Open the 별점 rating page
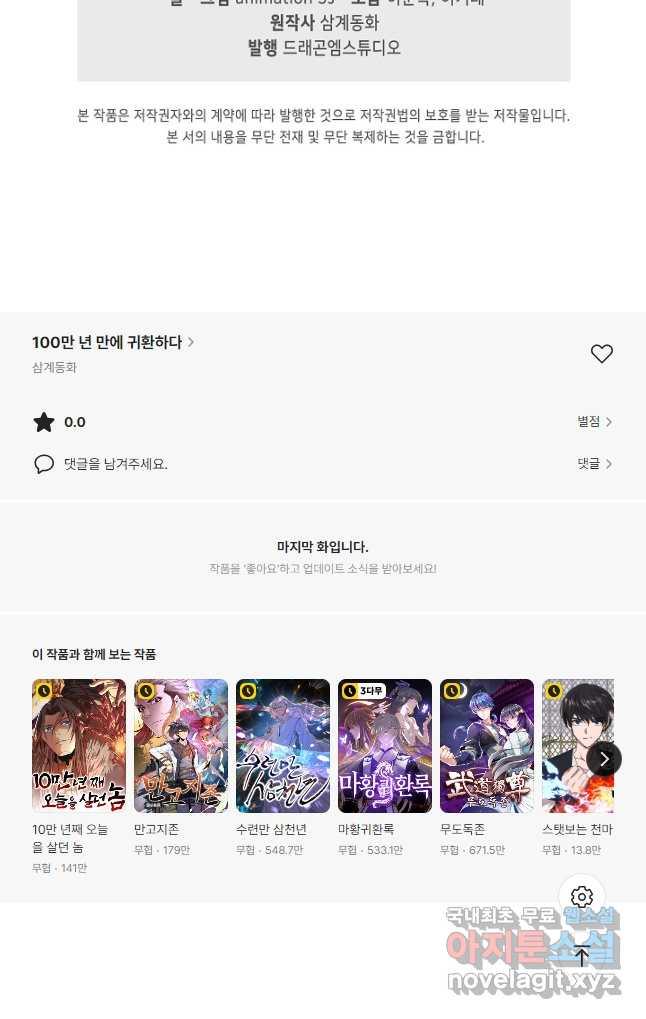 [x=594, y=422]
